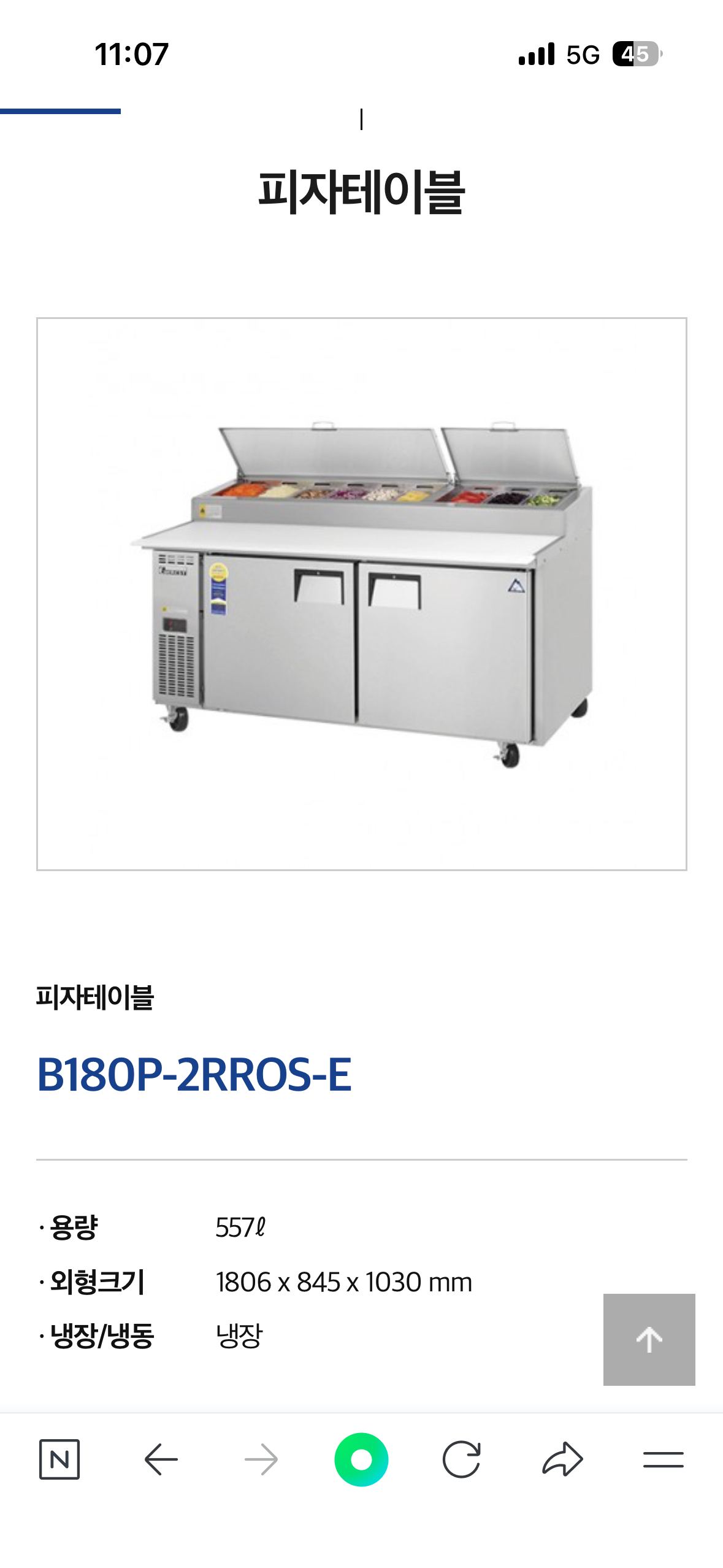Tap the 5G network status indicator

click(581, 54)
